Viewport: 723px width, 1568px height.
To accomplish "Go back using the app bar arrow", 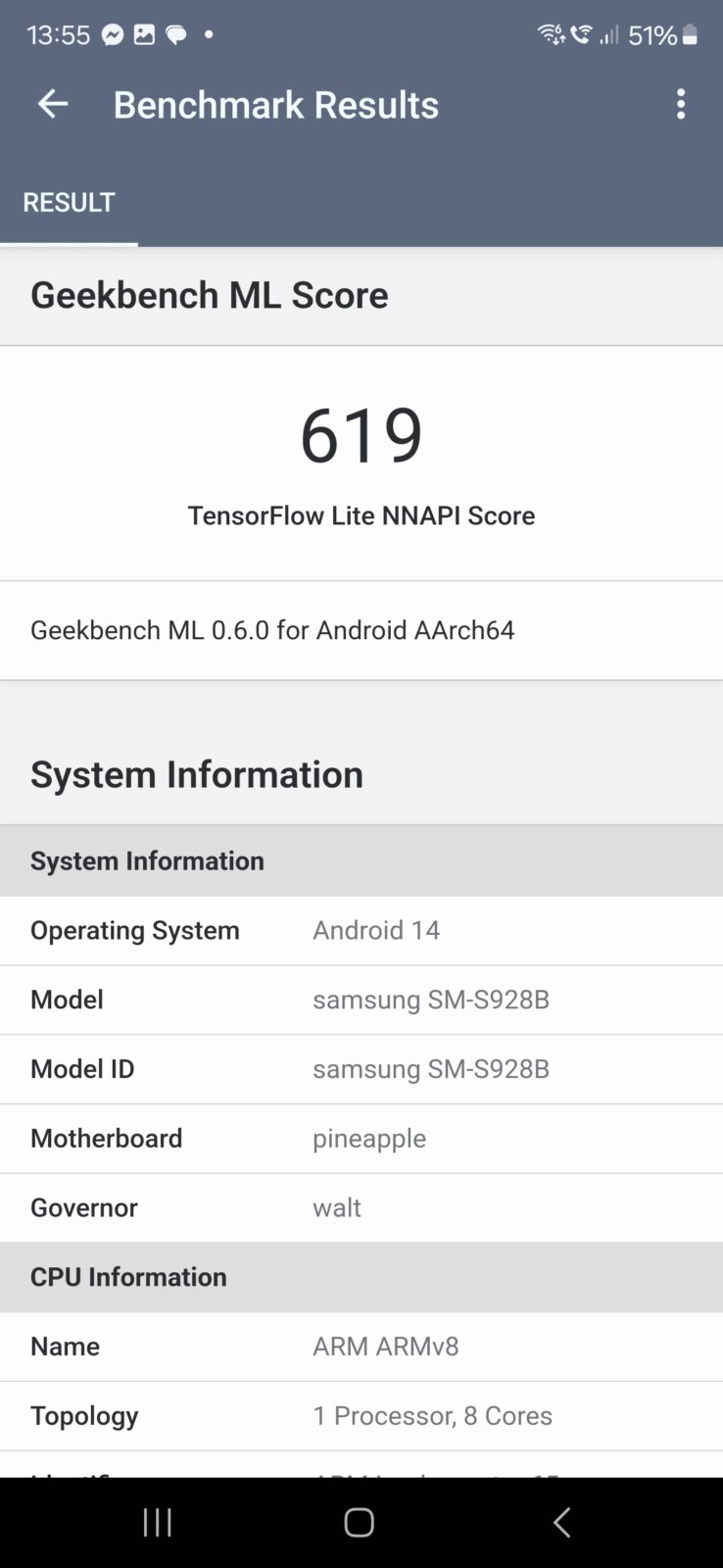I will (53, 104).
